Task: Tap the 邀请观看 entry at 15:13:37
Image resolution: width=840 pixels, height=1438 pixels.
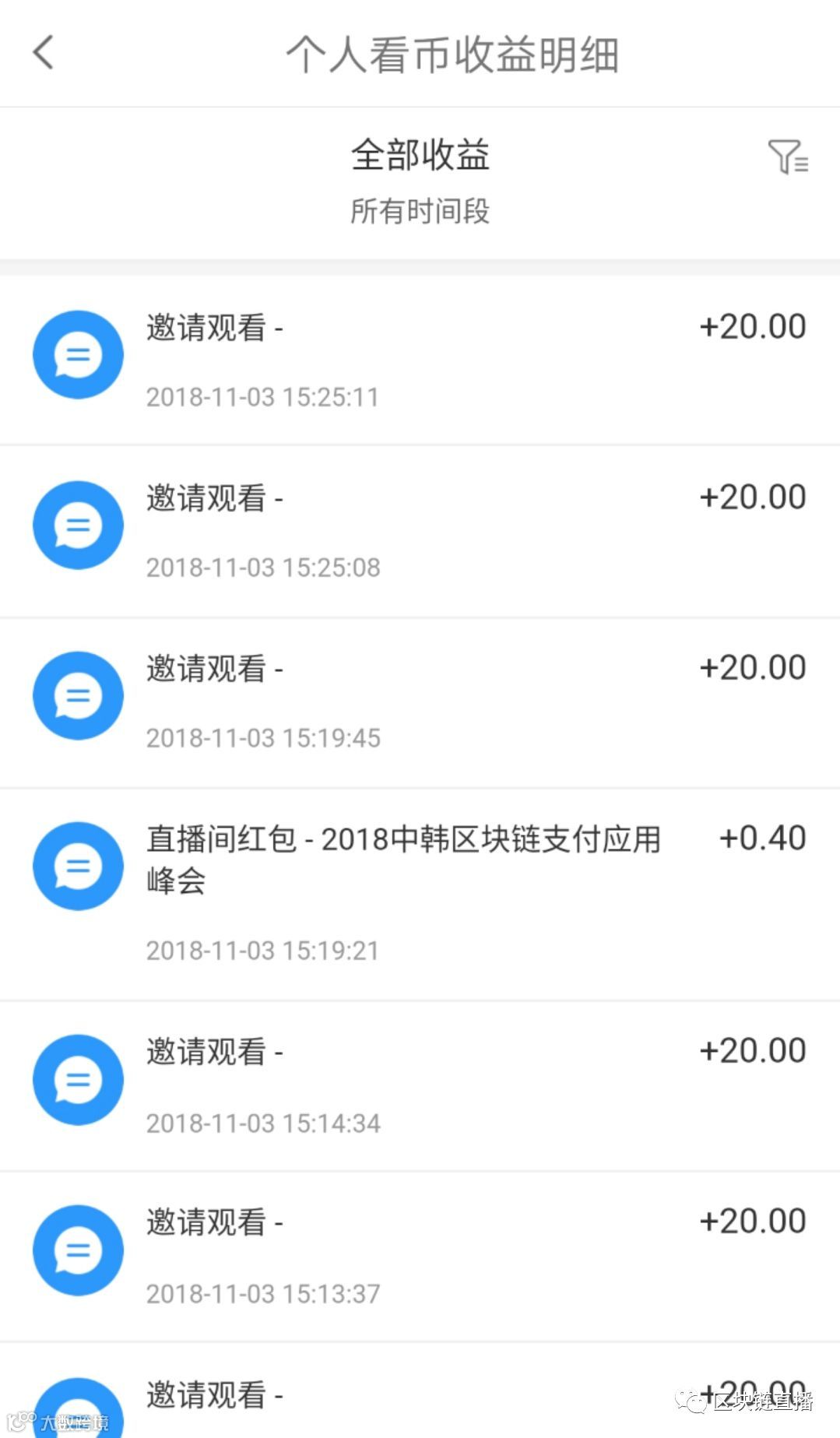Action: tap(420, 1255)
